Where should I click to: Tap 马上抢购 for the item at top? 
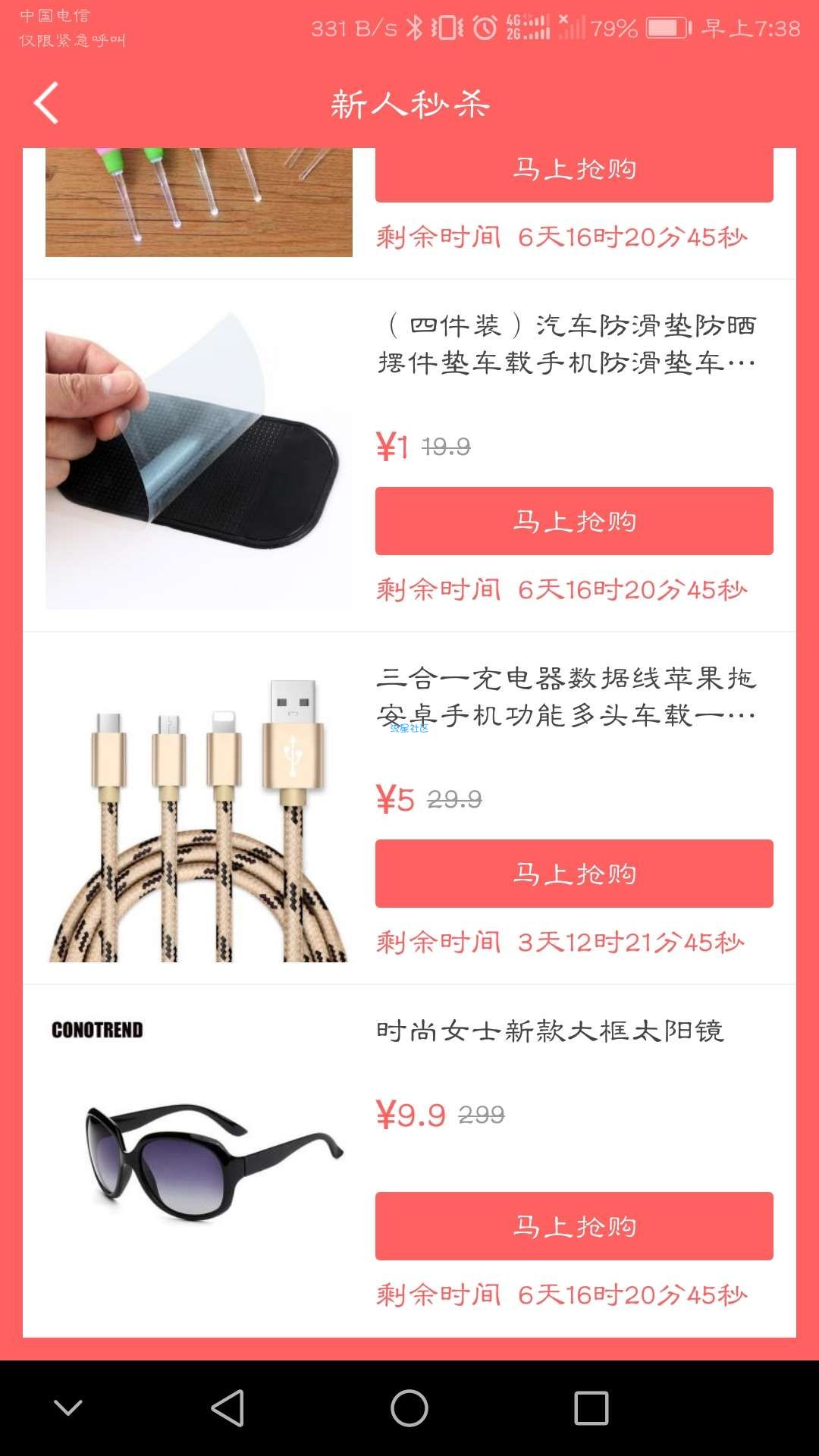coord(574,171)
